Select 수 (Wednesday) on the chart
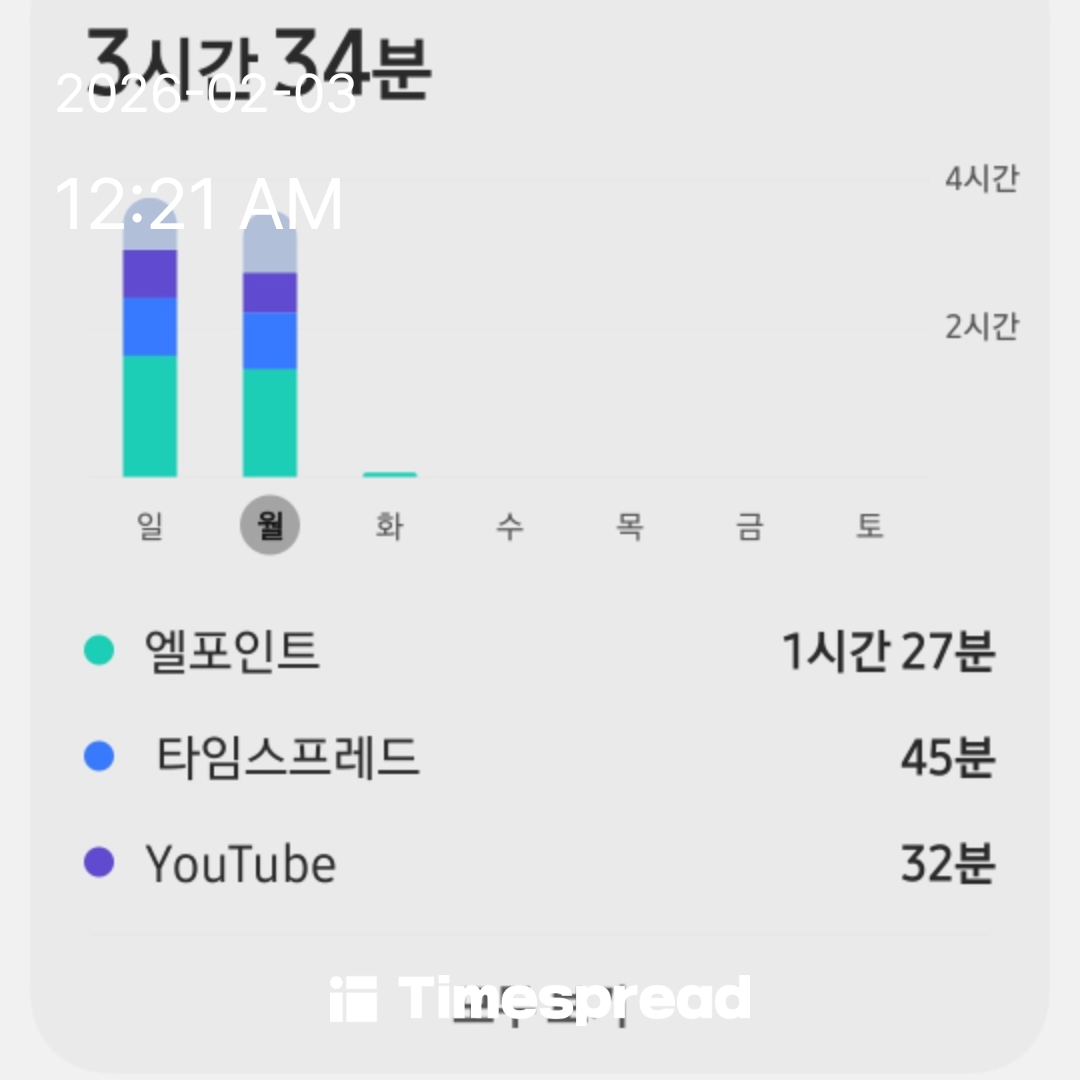Viewport: 1080px width, 1080px height. click(510, 526)
